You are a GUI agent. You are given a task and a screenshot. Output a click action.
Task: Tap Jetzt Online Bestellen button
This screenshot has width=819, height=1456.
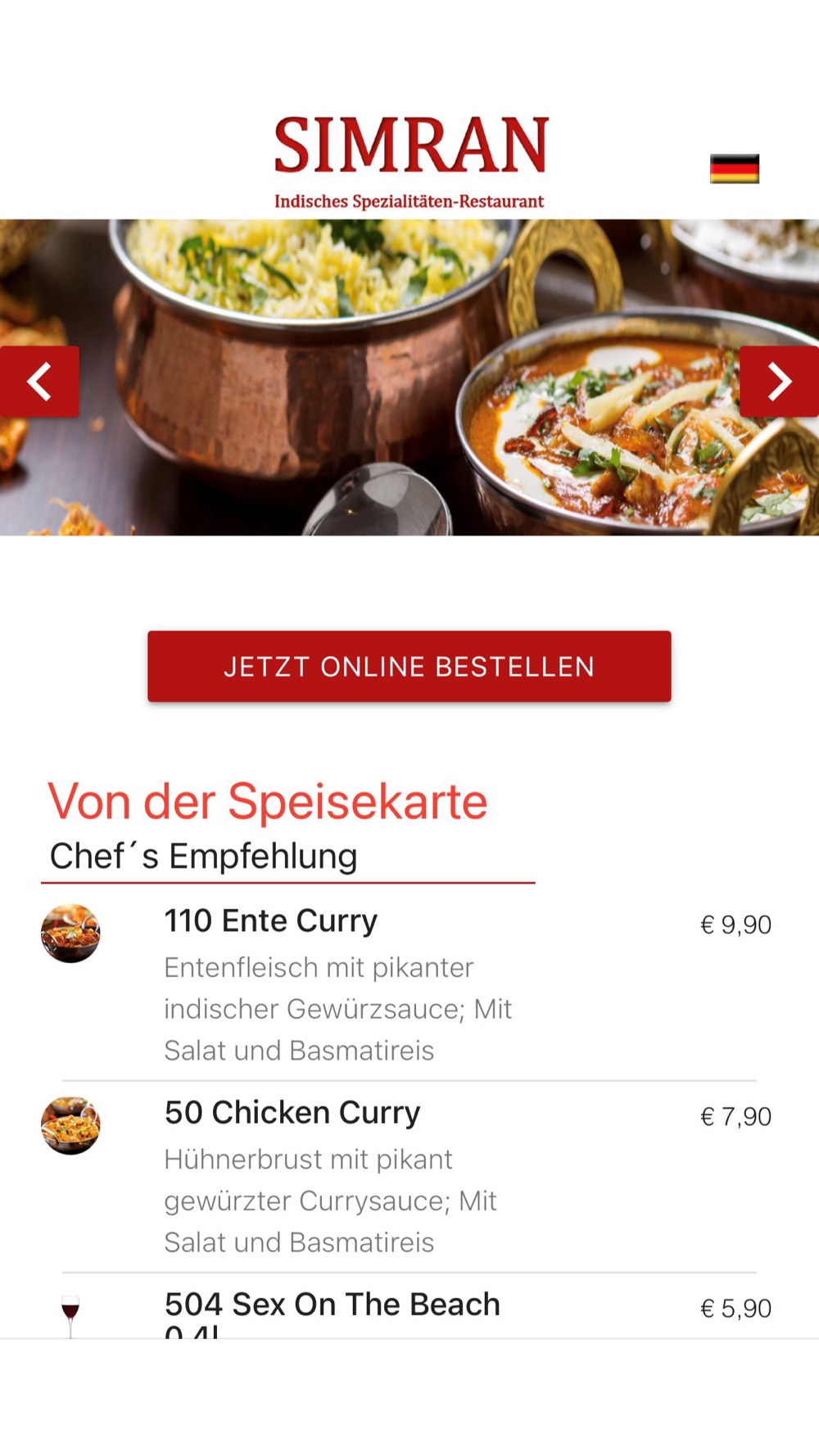[x=409, y=667]
